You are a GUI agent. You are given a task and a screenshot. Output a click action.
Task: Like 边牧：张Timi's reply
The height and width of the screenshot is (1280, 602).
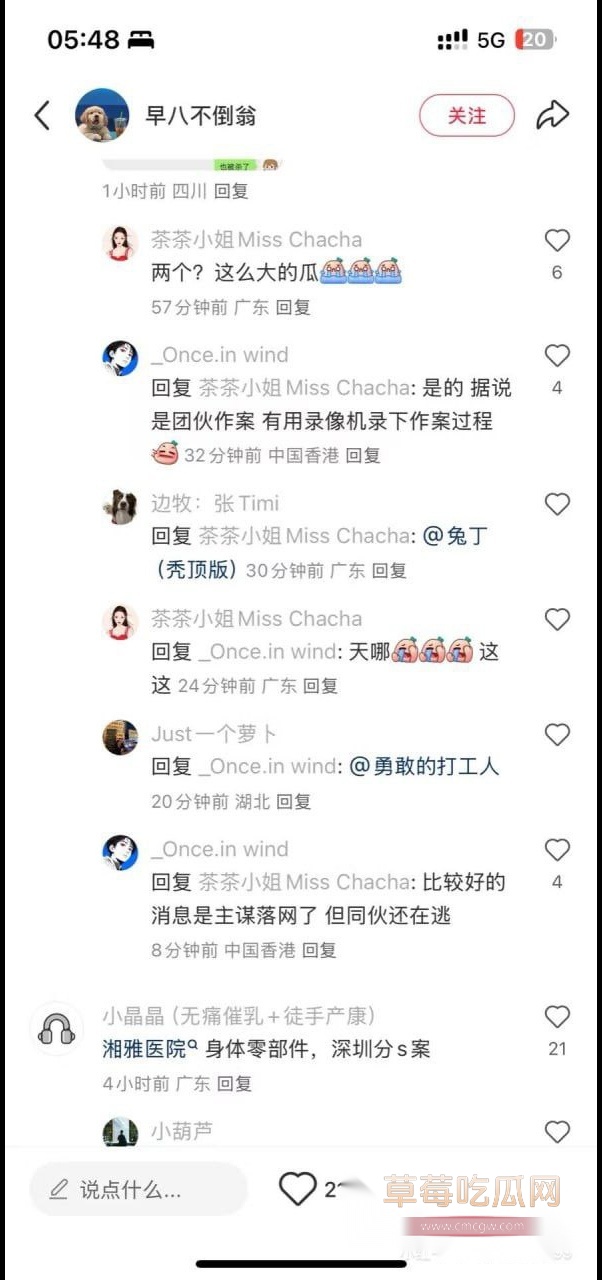557,504
